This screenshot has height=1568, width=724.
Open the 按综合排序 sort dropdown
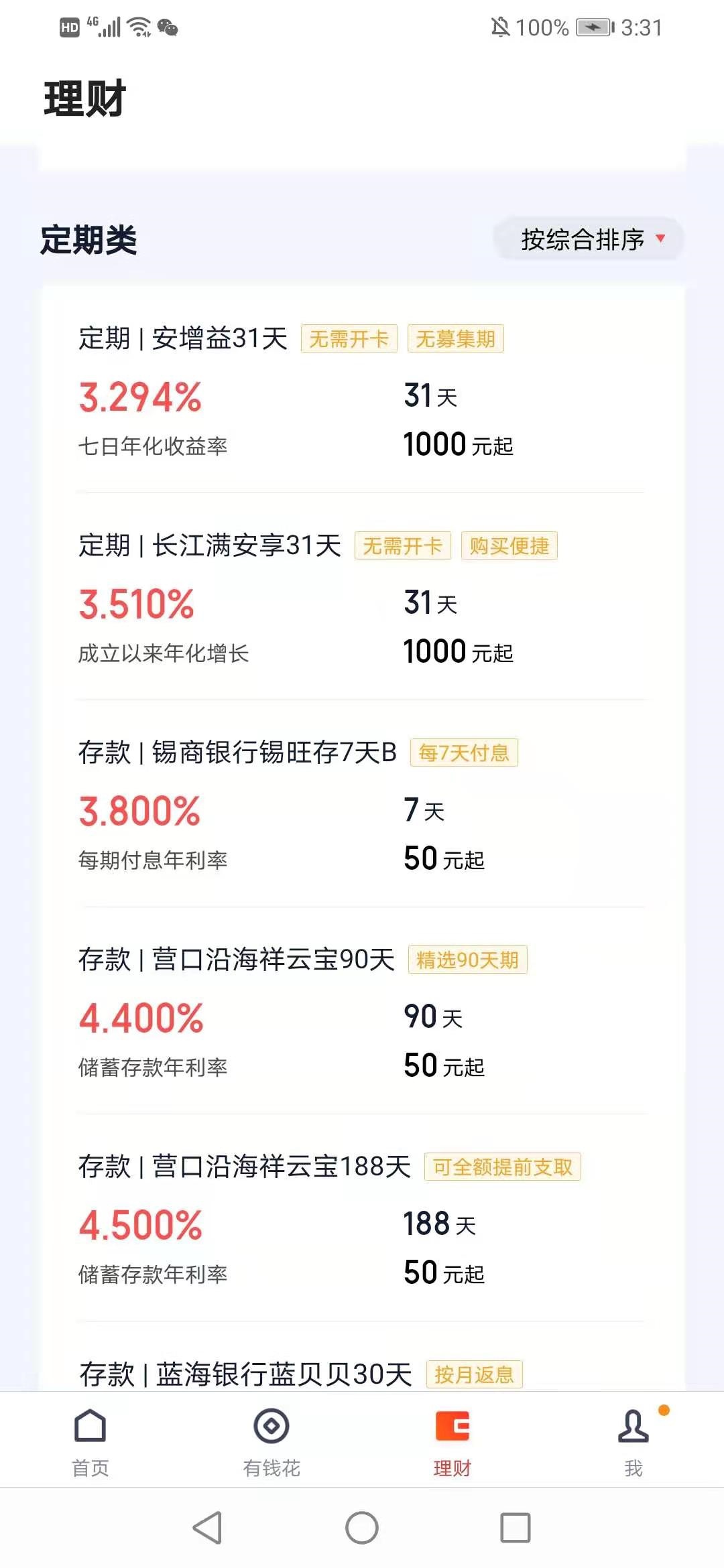pos(589,239)
